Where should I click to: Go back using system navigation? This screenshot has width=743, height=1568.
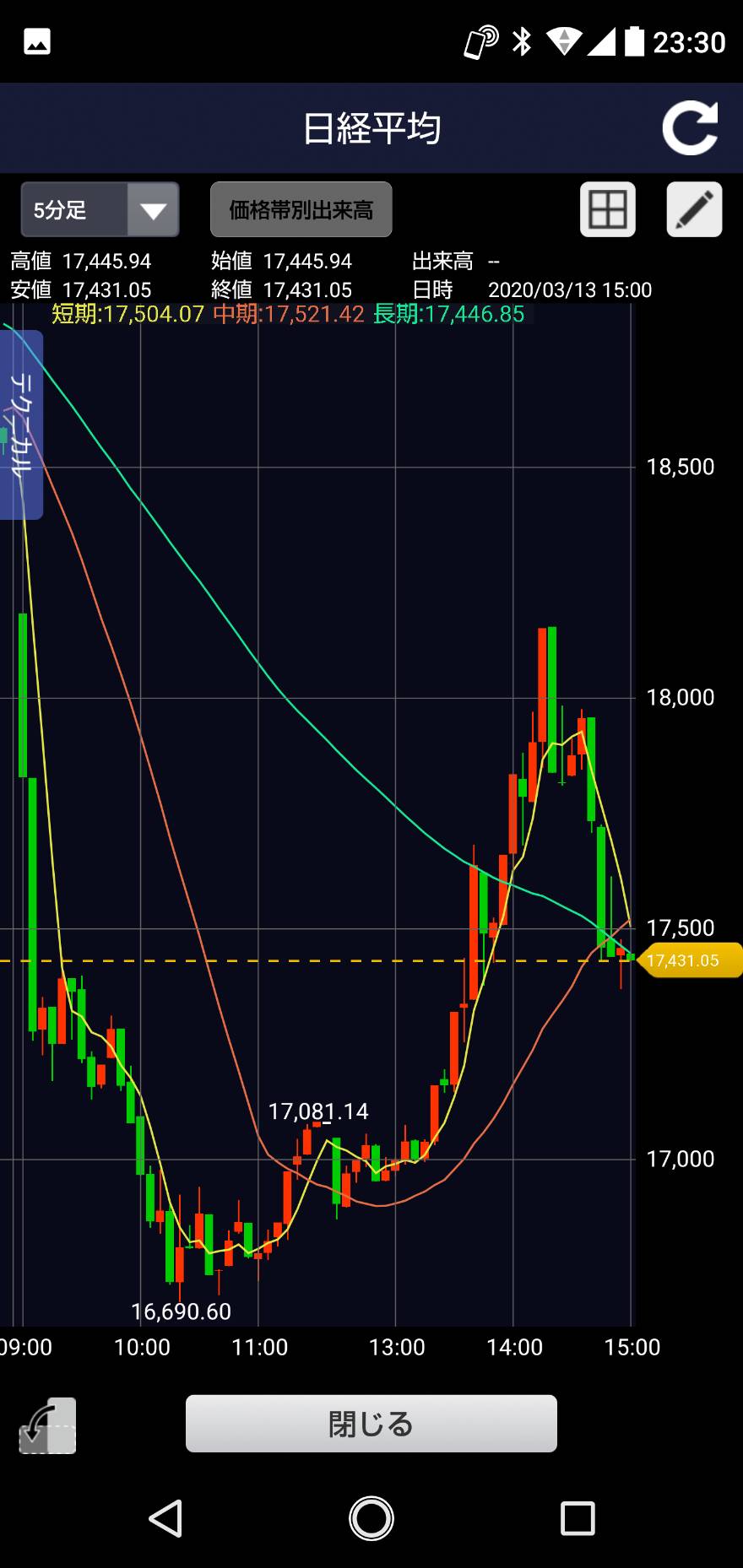pos(165,1518)
